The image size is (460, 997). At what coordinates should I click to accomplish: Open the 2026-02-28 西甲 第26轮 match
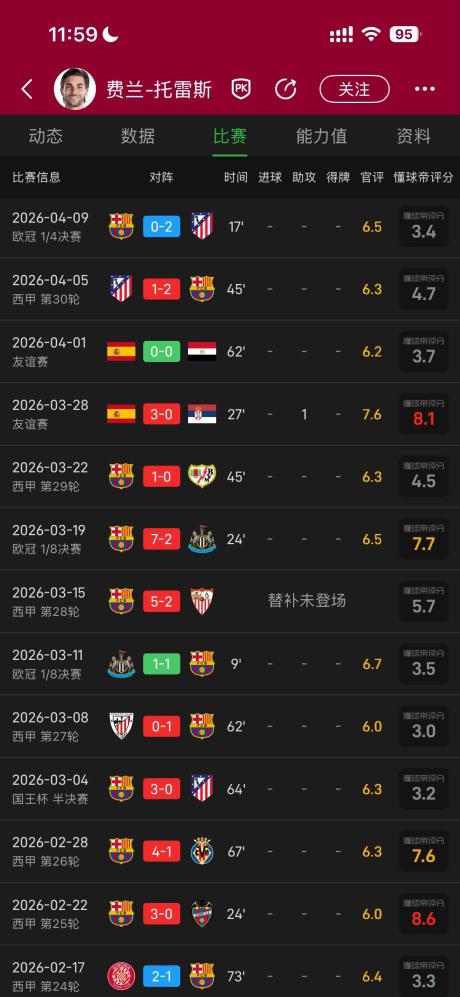pos(230,851)
